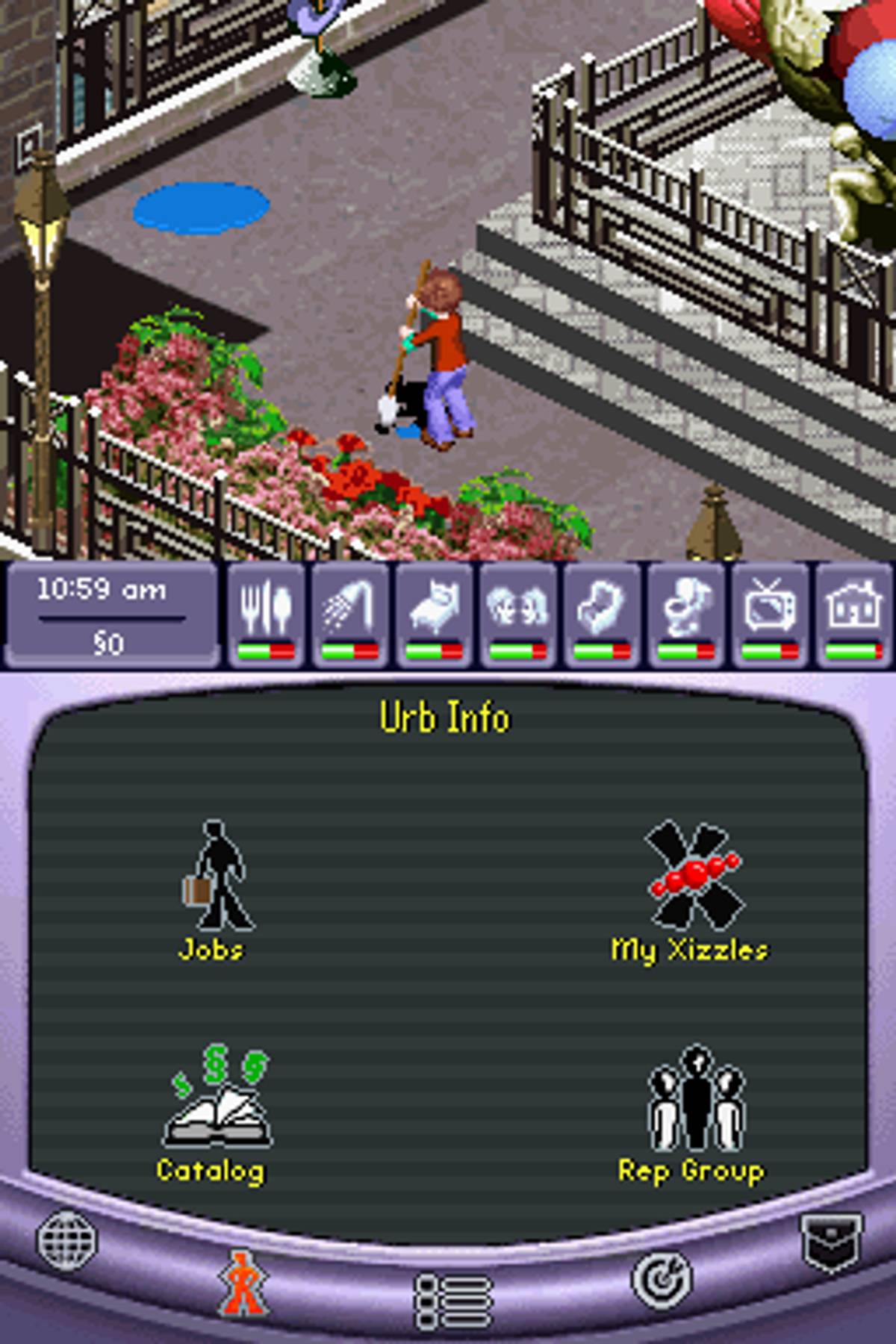896x1344 pixels.
Task: Open the goals target tab
Action: (x=662, y=1281)
